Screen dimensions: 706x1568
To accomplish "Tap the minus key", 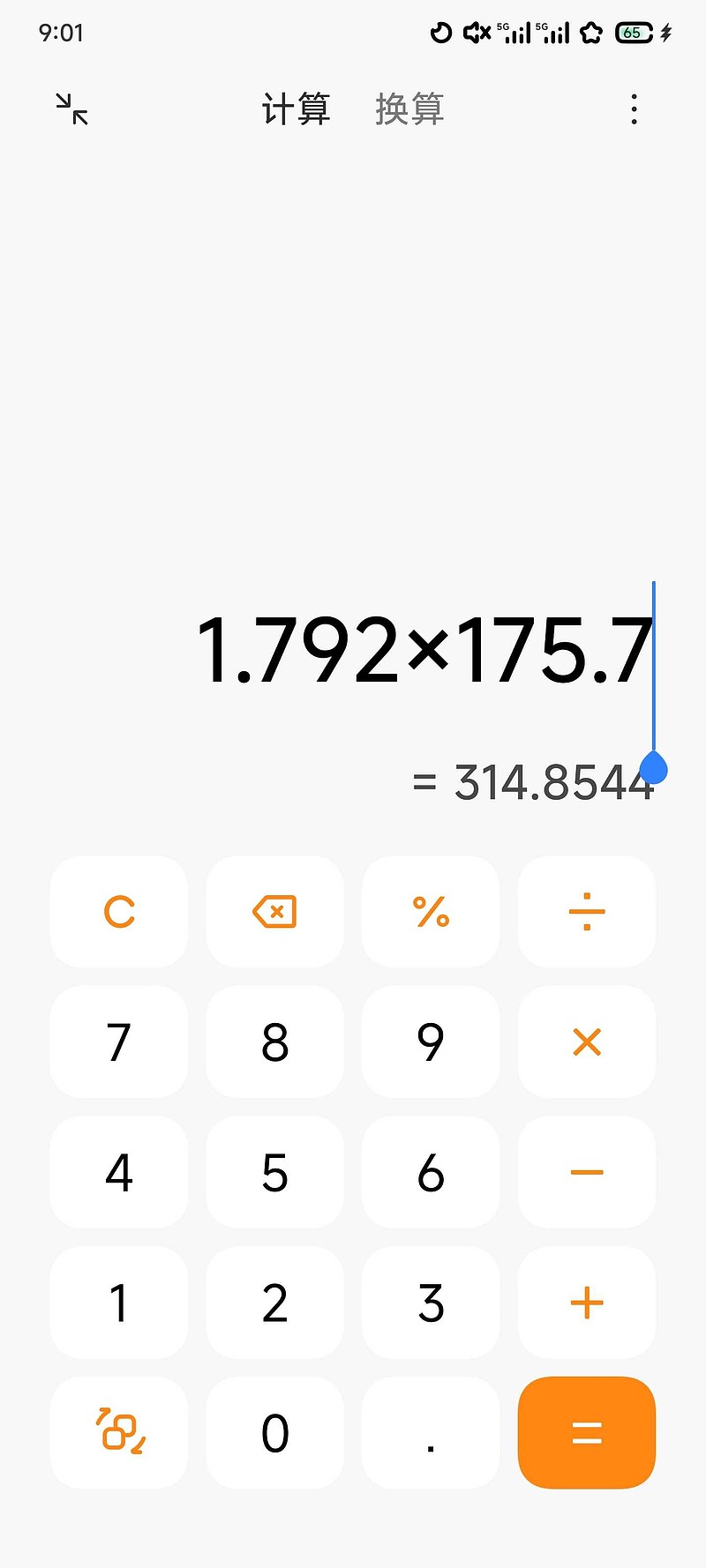I will 587,1172.
